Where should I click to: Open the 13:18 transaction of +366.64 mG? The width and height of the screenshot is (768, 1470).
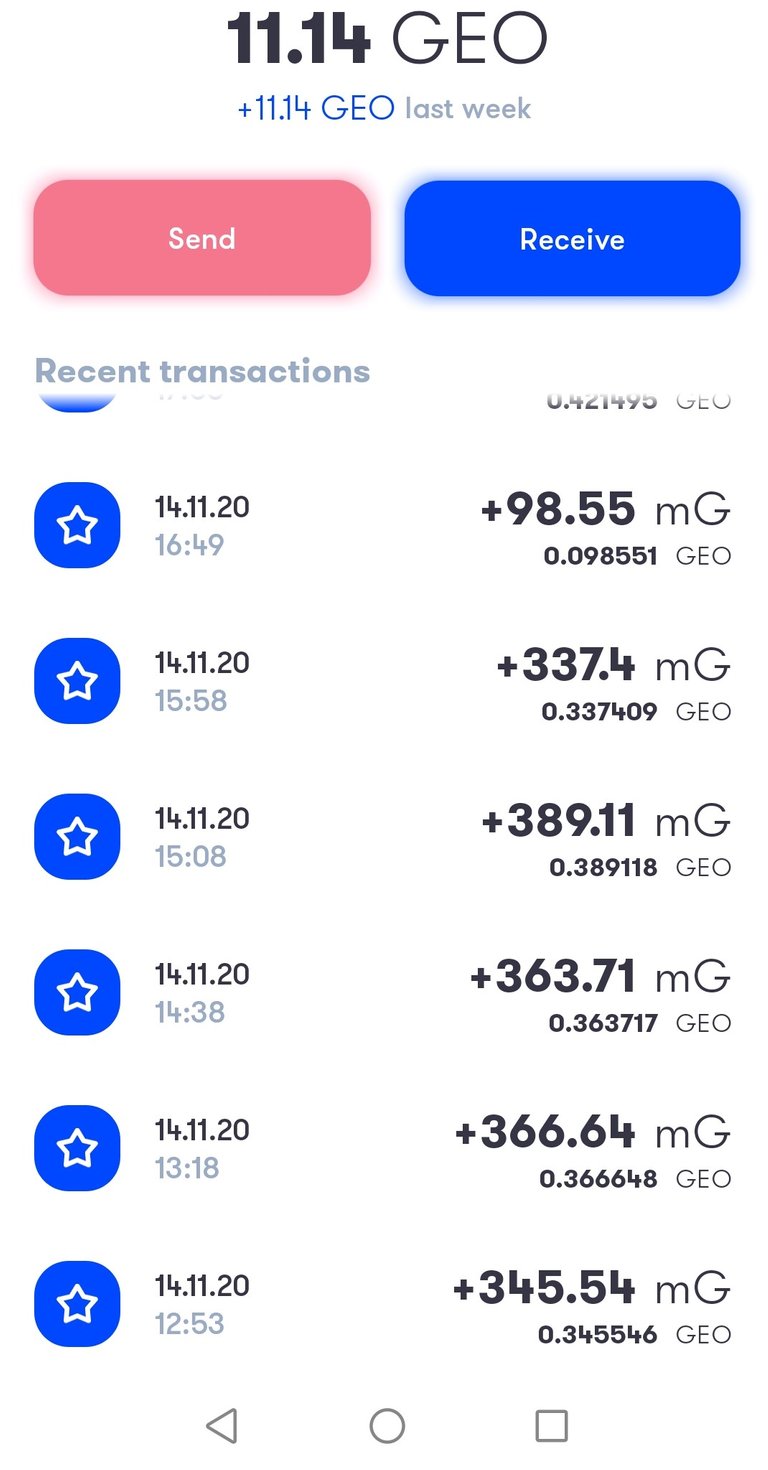pos(384,1148)
